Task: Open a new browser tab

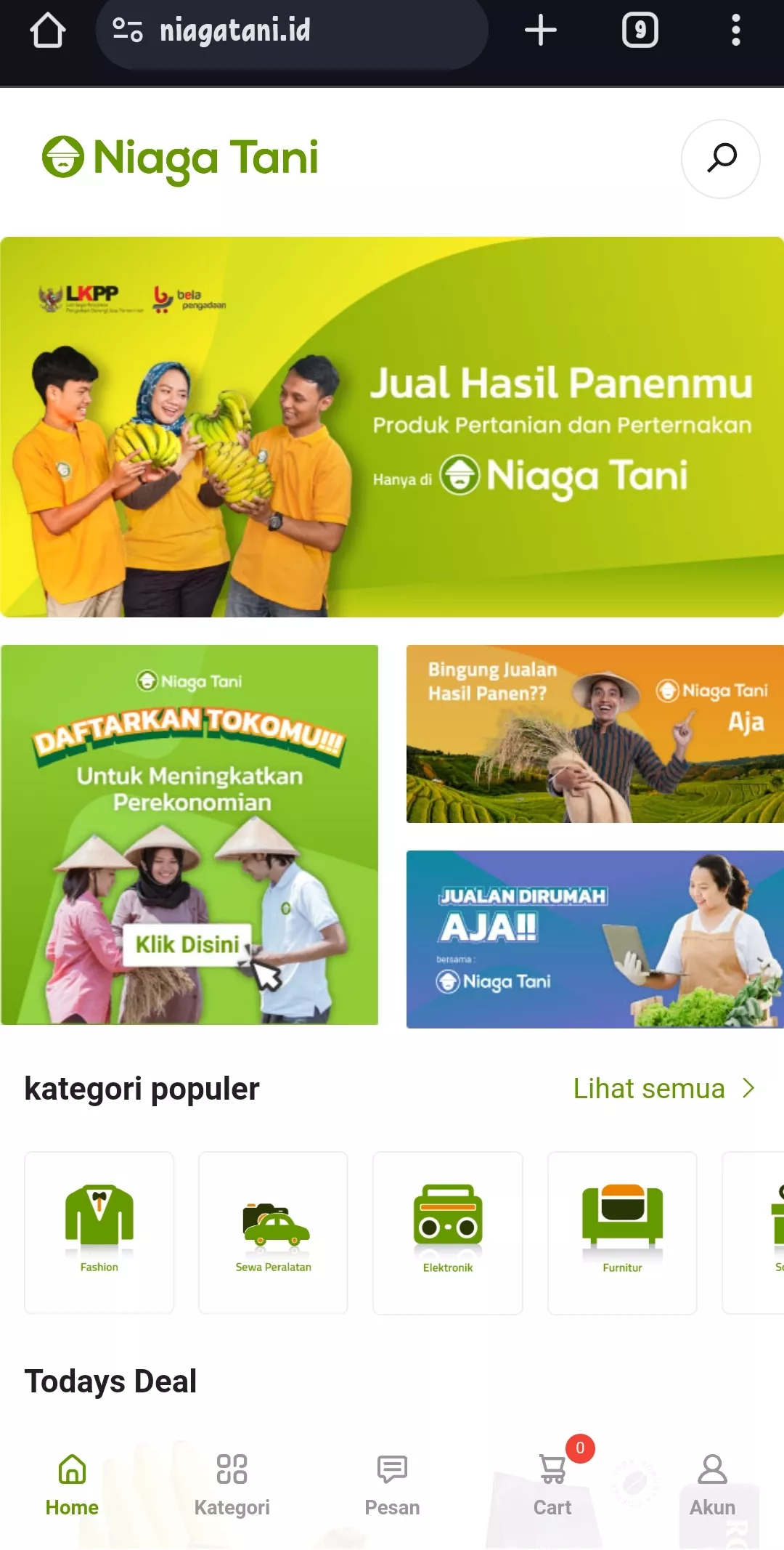Action: tap(540, 31)
